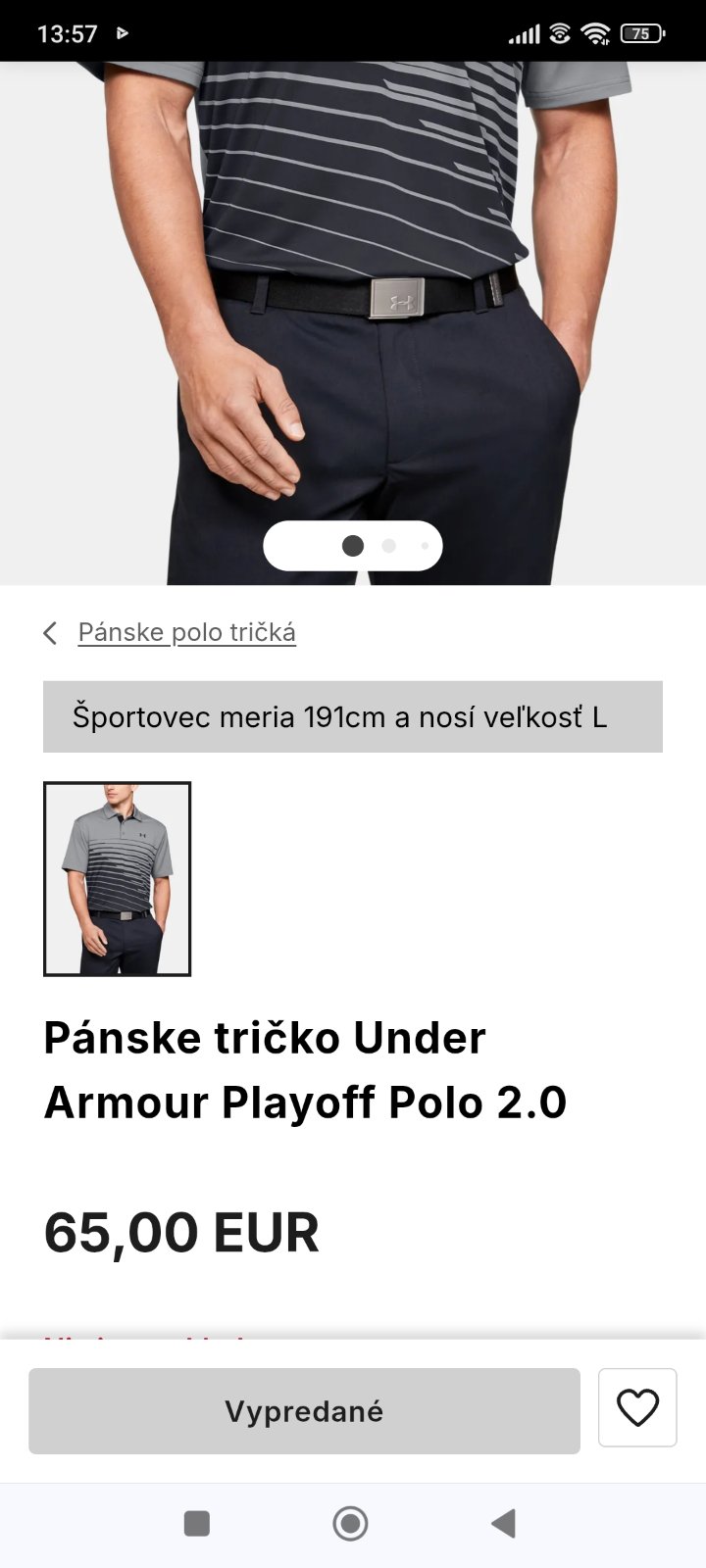Tap the system back button

click(504, 1524)
